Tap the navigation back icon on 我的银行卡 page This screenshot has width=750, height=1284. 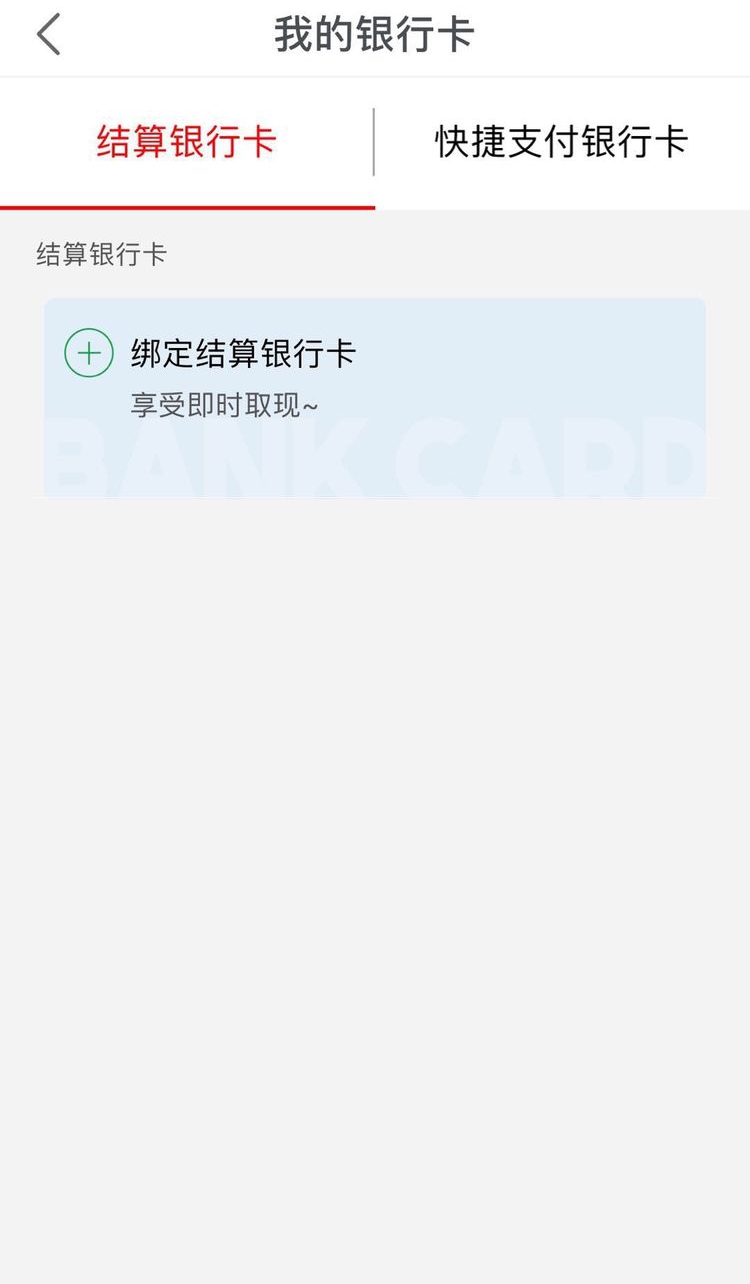[47, 34]
